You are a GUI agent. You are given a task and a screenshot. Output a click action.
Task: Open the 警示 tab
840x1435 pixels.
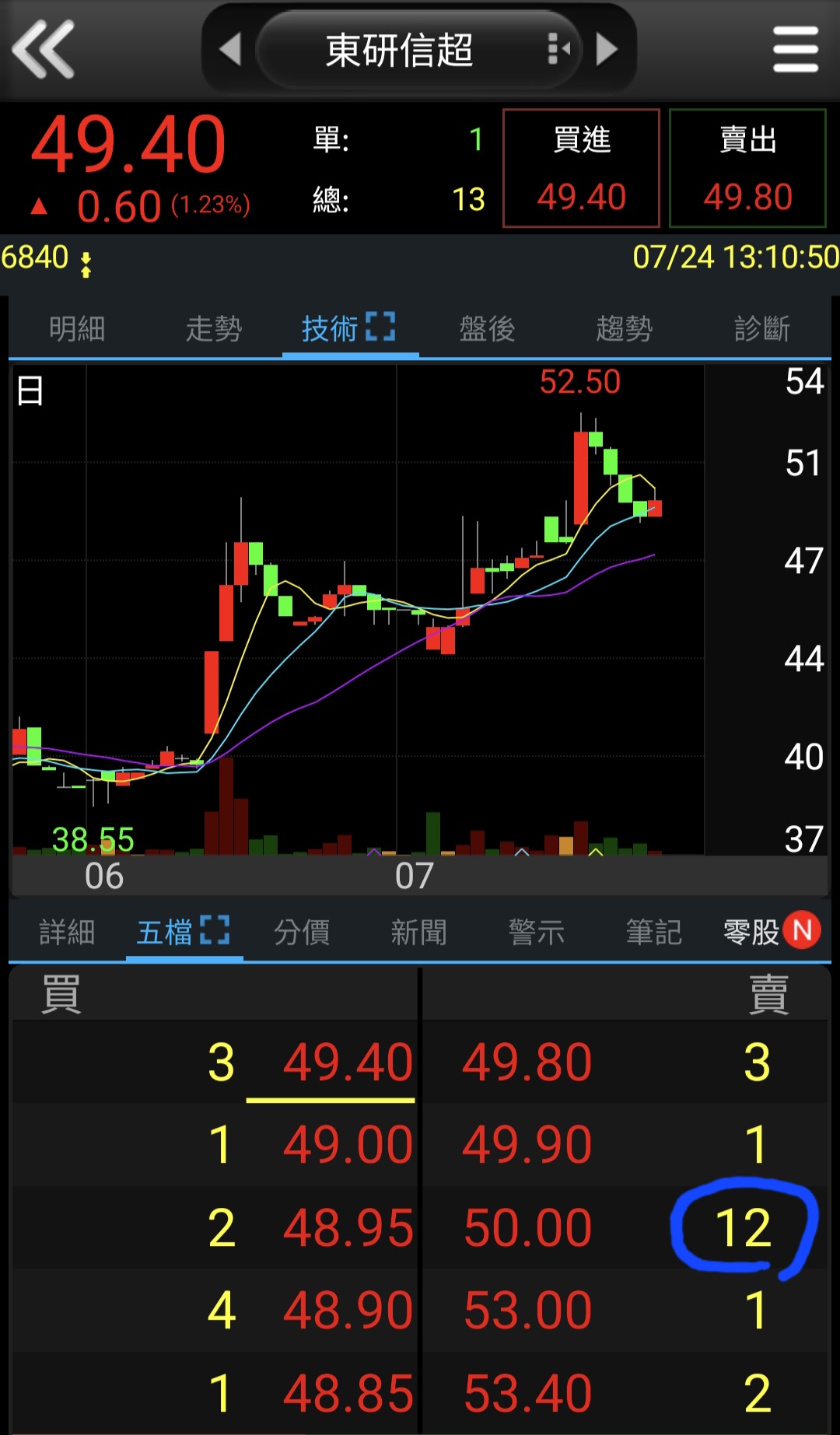tap(537, 932)
